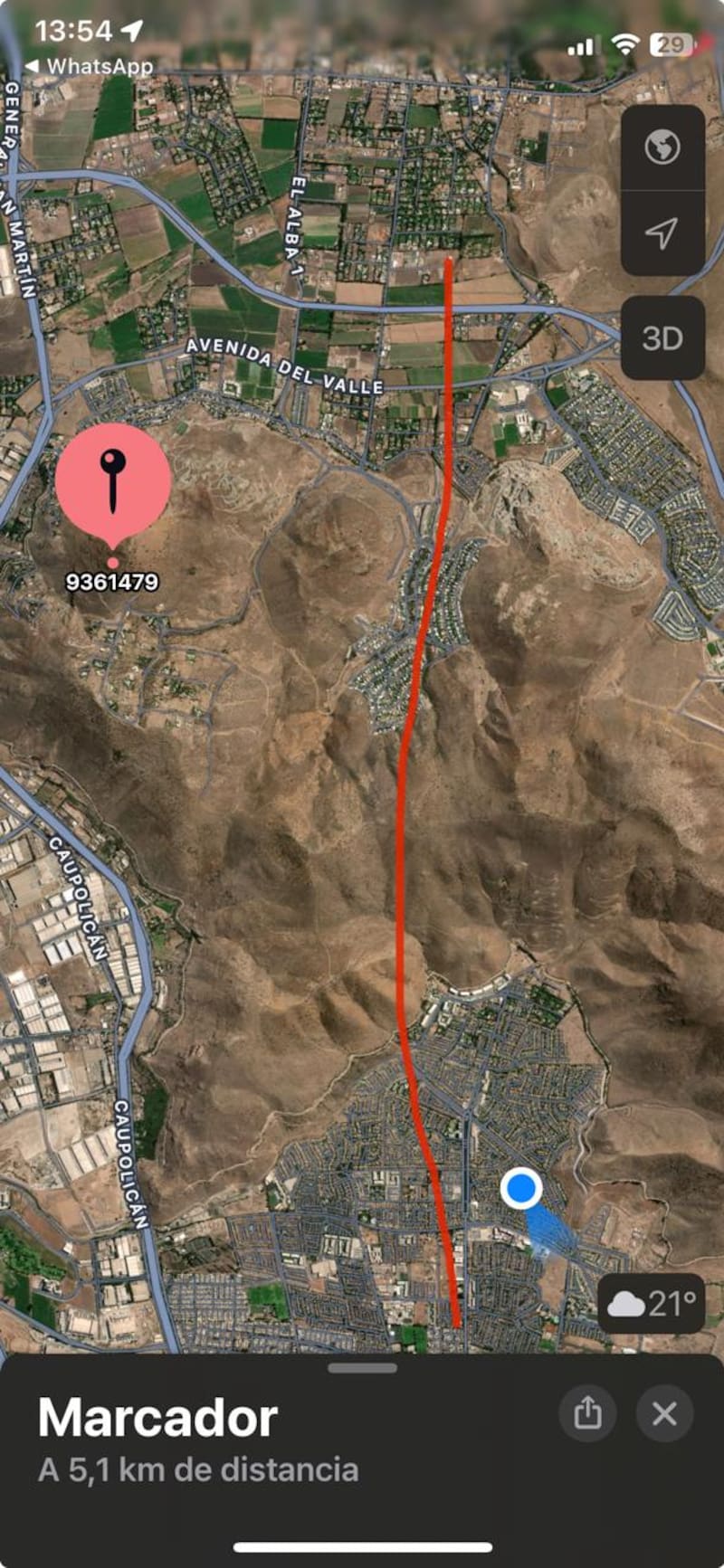
Task: Center map on current location arrow
Action: point(662,233)
